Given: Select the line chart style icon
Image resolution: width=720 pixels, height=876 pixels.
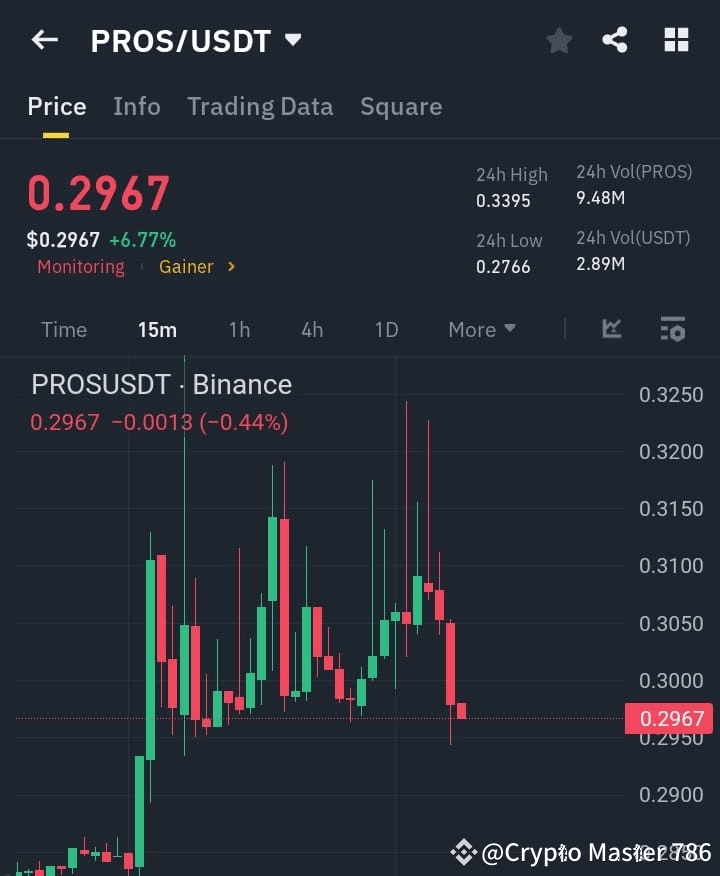Looking at the screenshot, I should tap(611, 329).
